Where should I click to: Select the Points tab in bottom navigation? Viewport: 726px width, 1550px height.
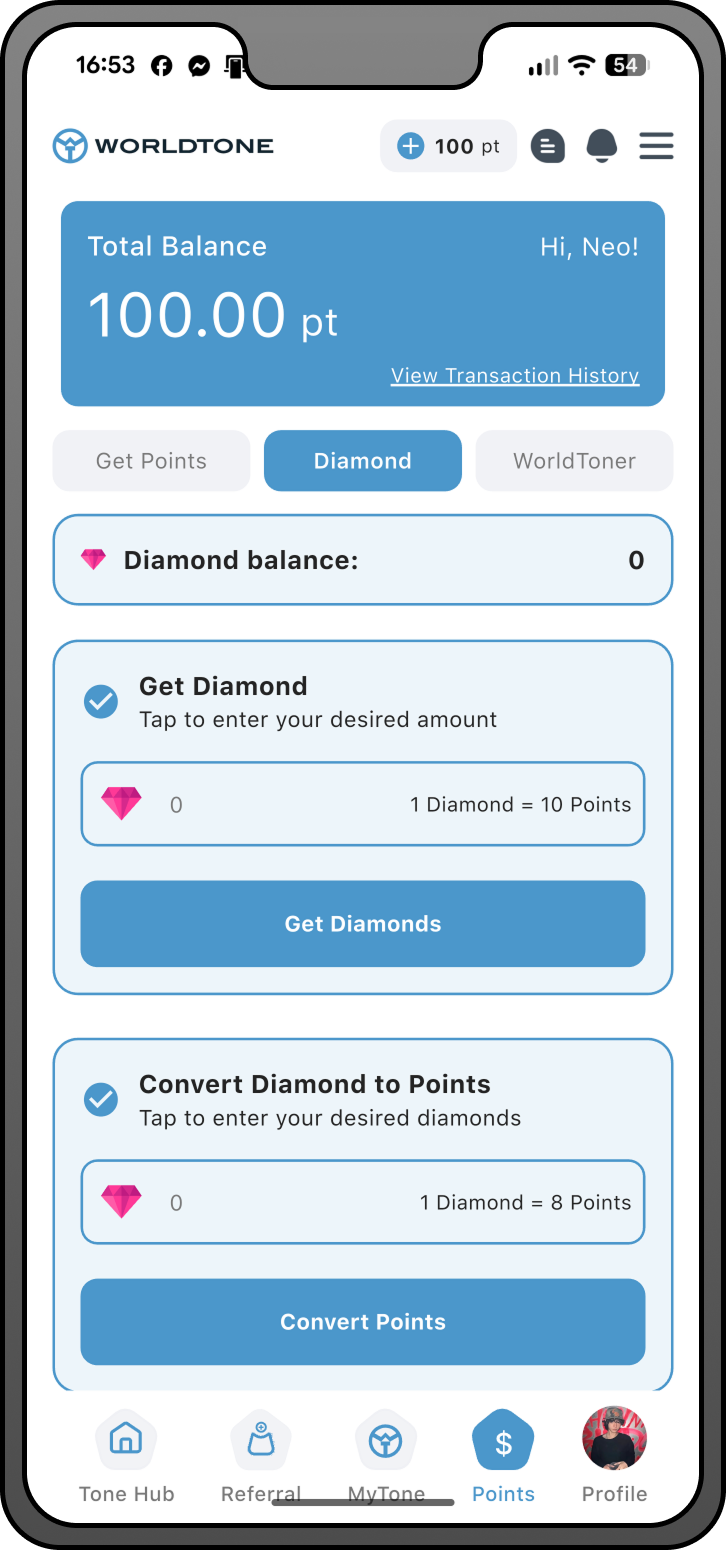pos(503,1456)
